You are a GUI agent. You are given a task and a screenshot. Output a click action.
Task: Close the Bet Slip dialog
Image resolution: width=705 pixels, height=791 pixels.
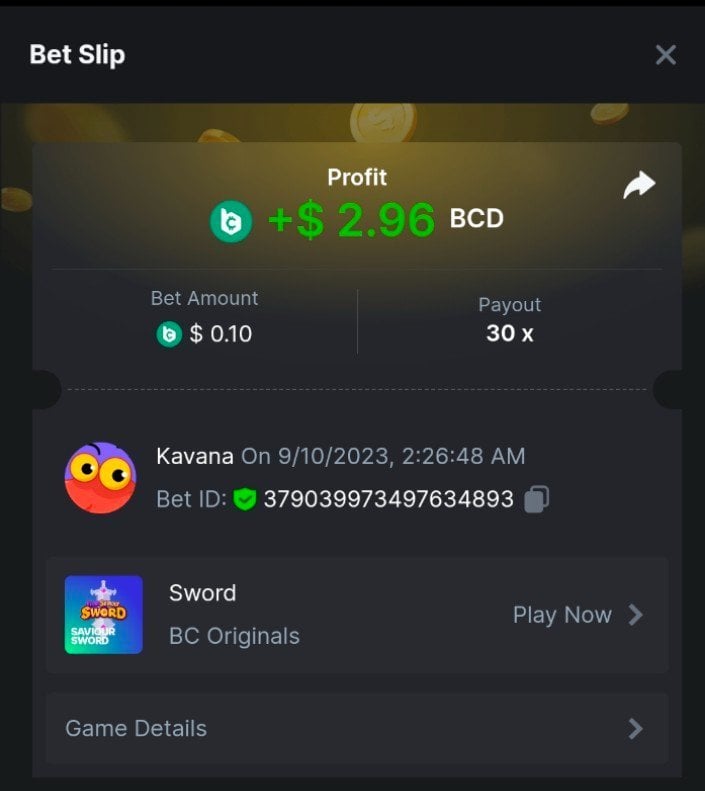click(x=665, y=55)
